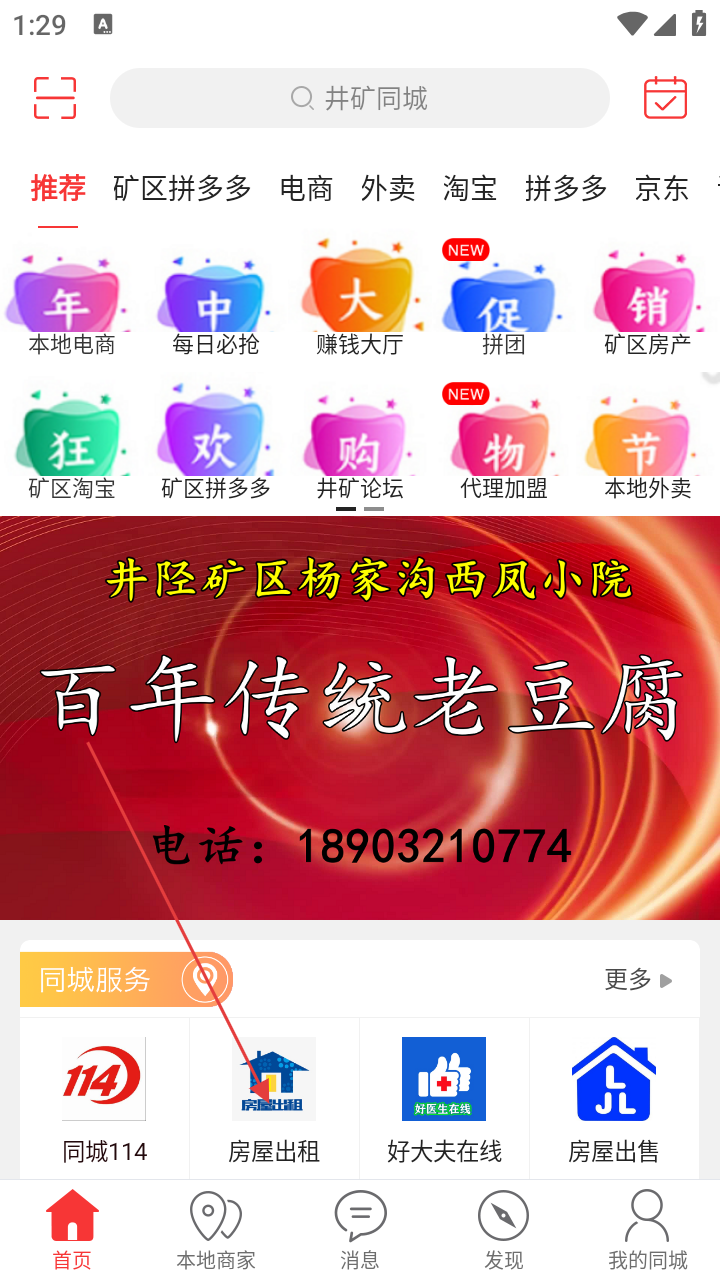This screenshot has height=1280, width=720.
Task: Switch to the 电商 tab
Action: (306, 188)
